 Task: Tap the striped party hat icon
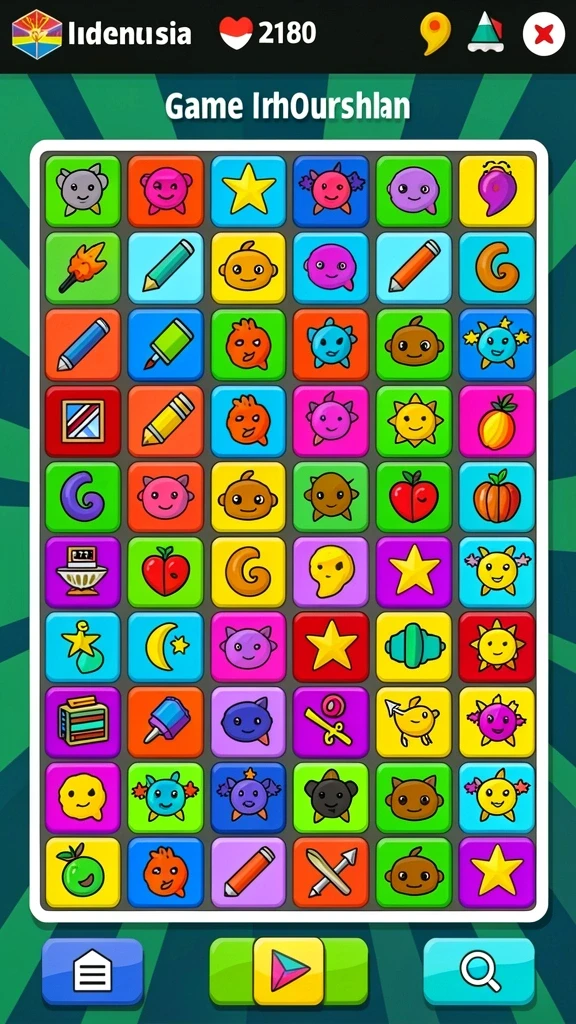pyautogui.click(x=485, y=33)
